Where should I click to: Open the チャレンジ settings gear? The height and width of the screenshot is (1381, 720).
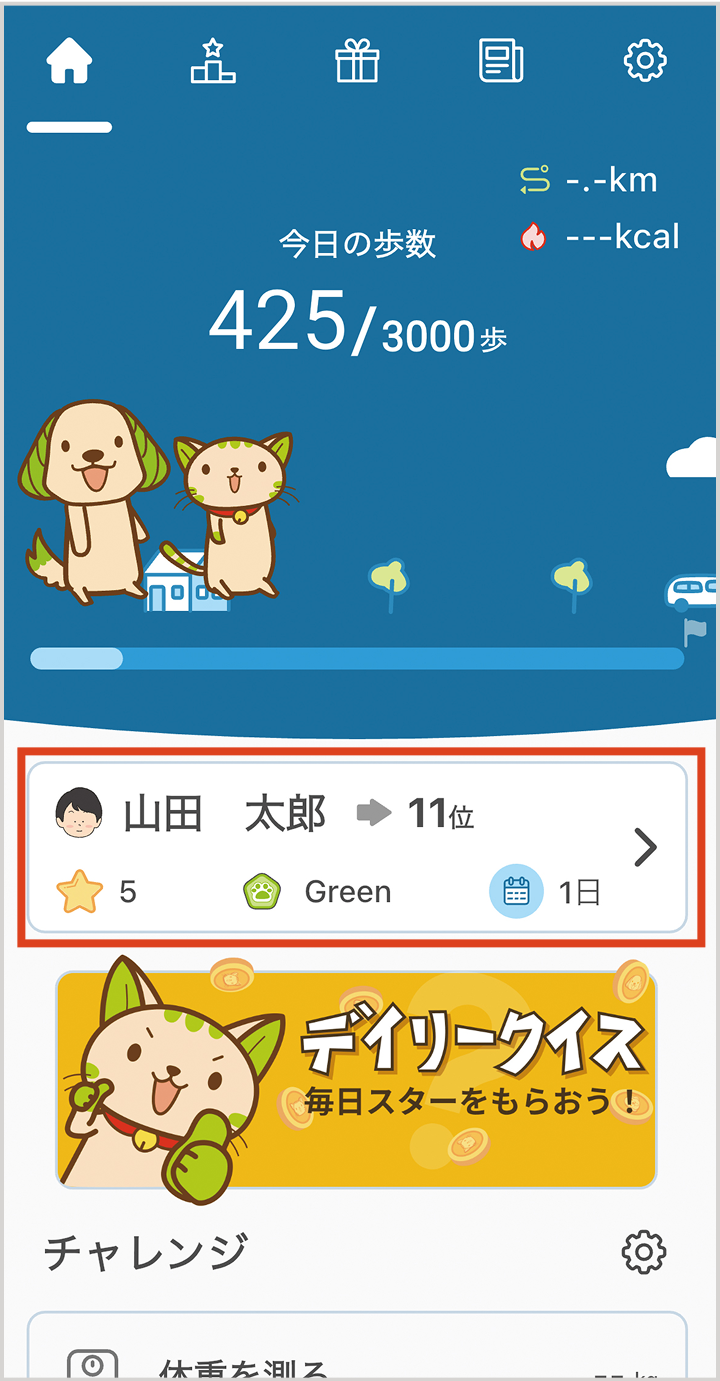click(x=643, y=1251)
